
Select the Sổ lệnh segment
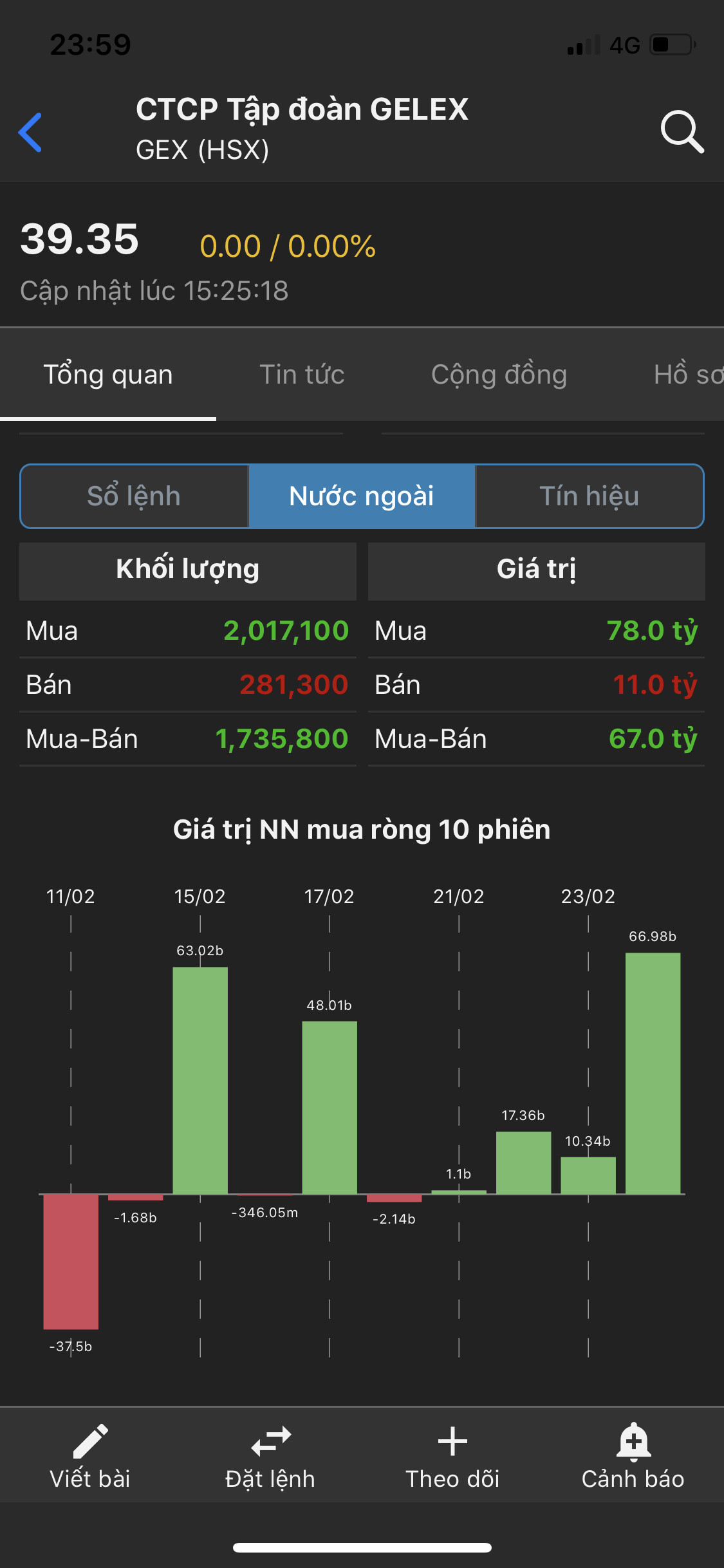click(135, 496)
